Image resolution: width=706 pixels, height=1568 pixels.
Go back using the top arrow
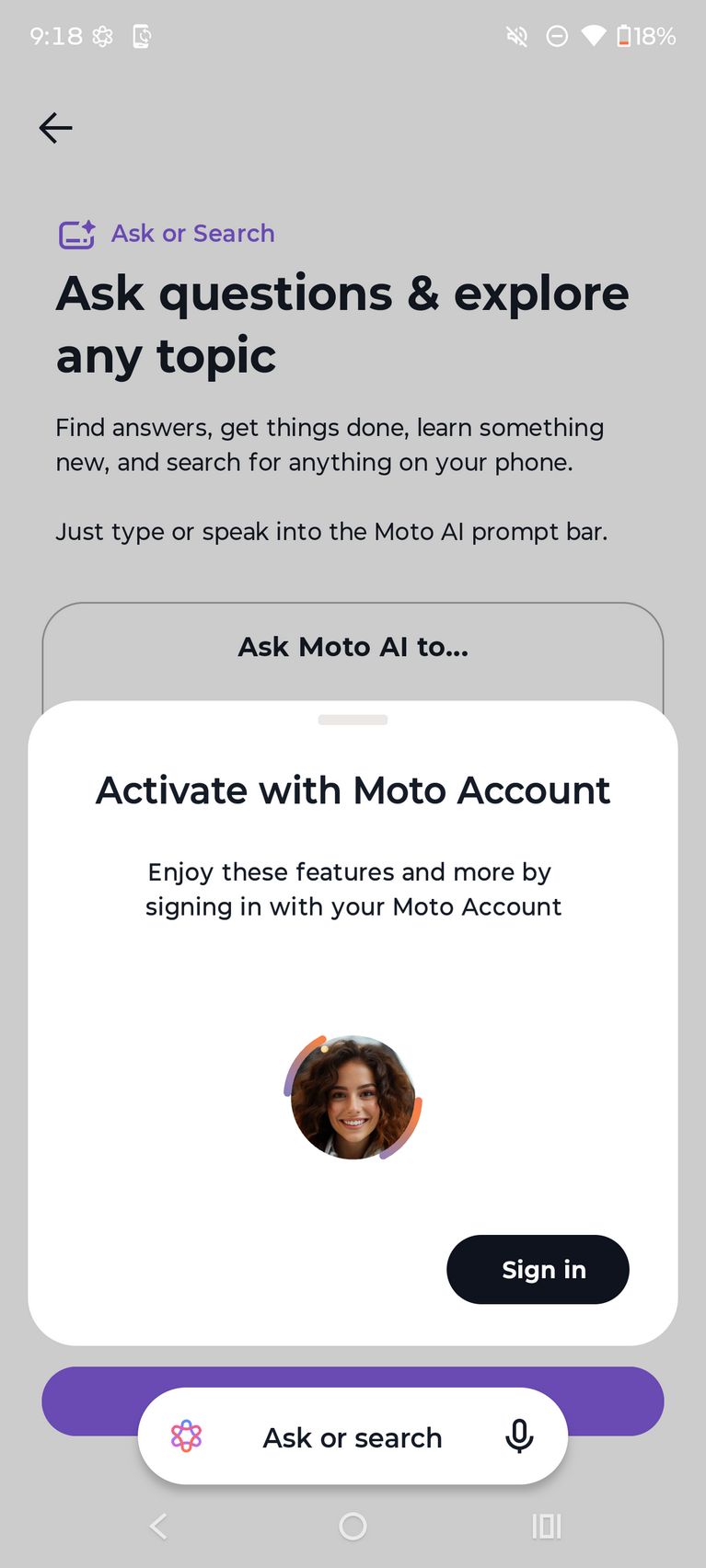55,128
